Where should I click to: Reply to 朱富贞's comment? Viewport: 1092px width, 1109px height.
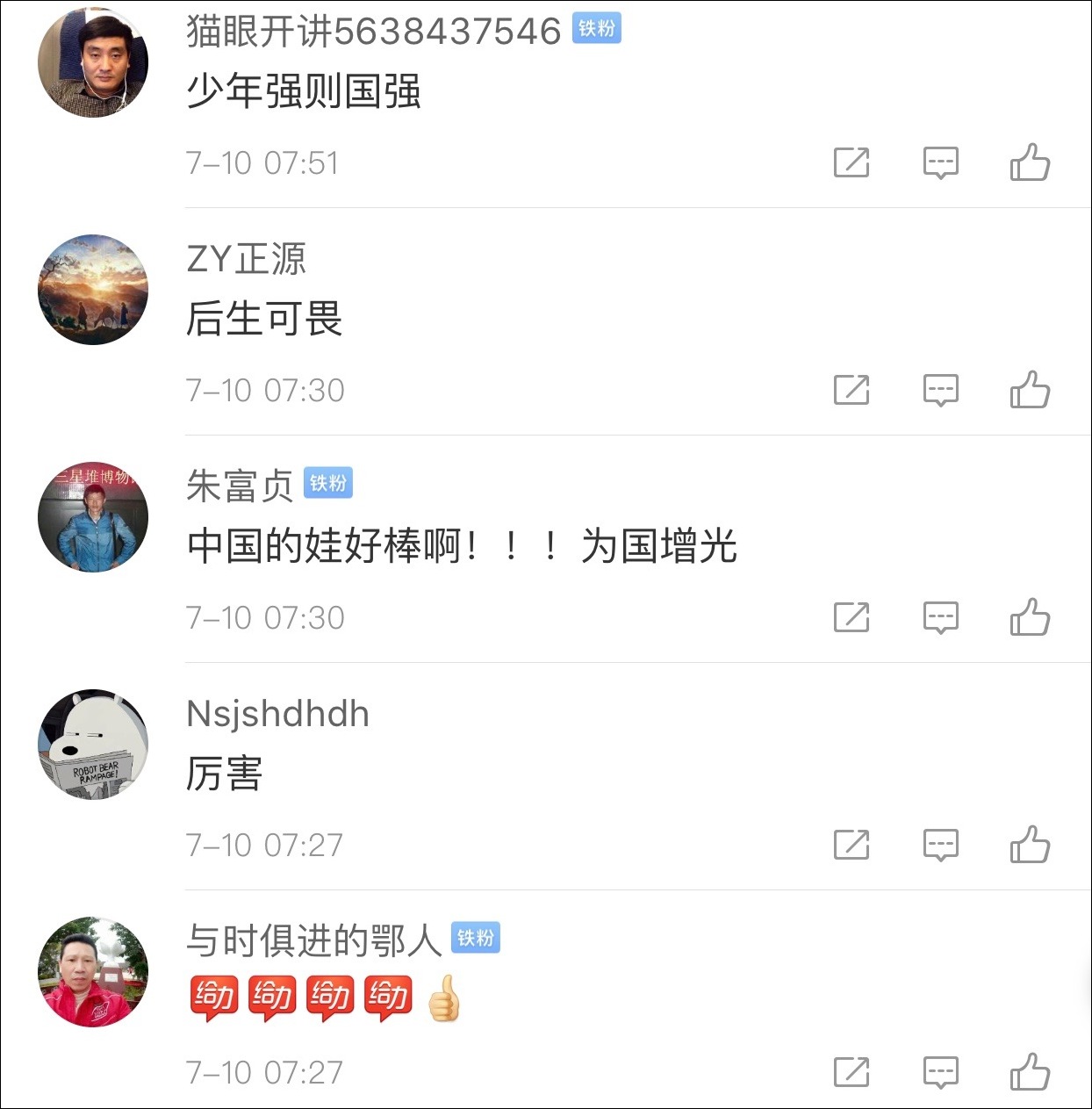coord(940,617)
